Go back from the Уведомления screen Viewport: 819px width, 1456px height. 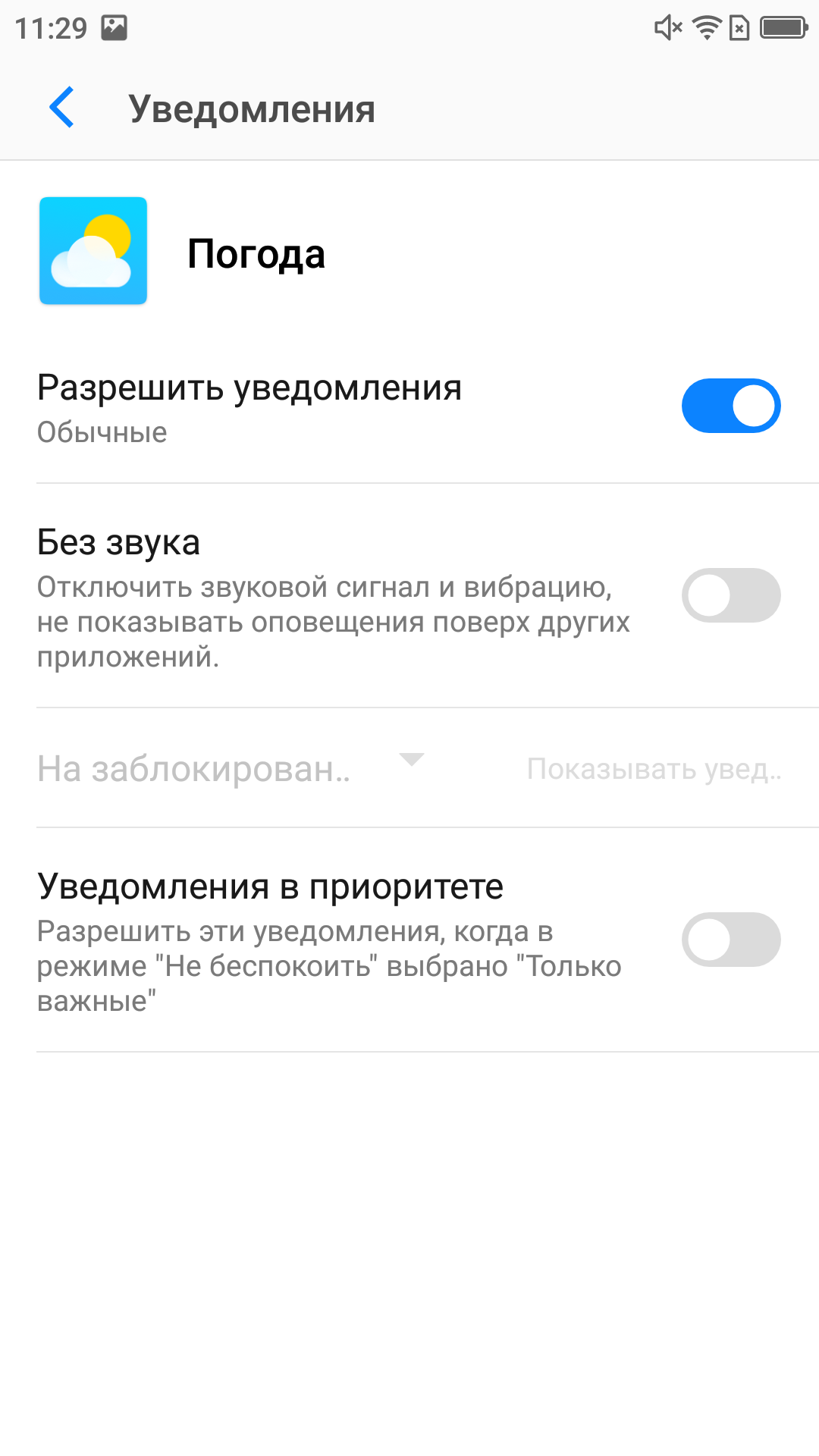click(x=62, y=108)
